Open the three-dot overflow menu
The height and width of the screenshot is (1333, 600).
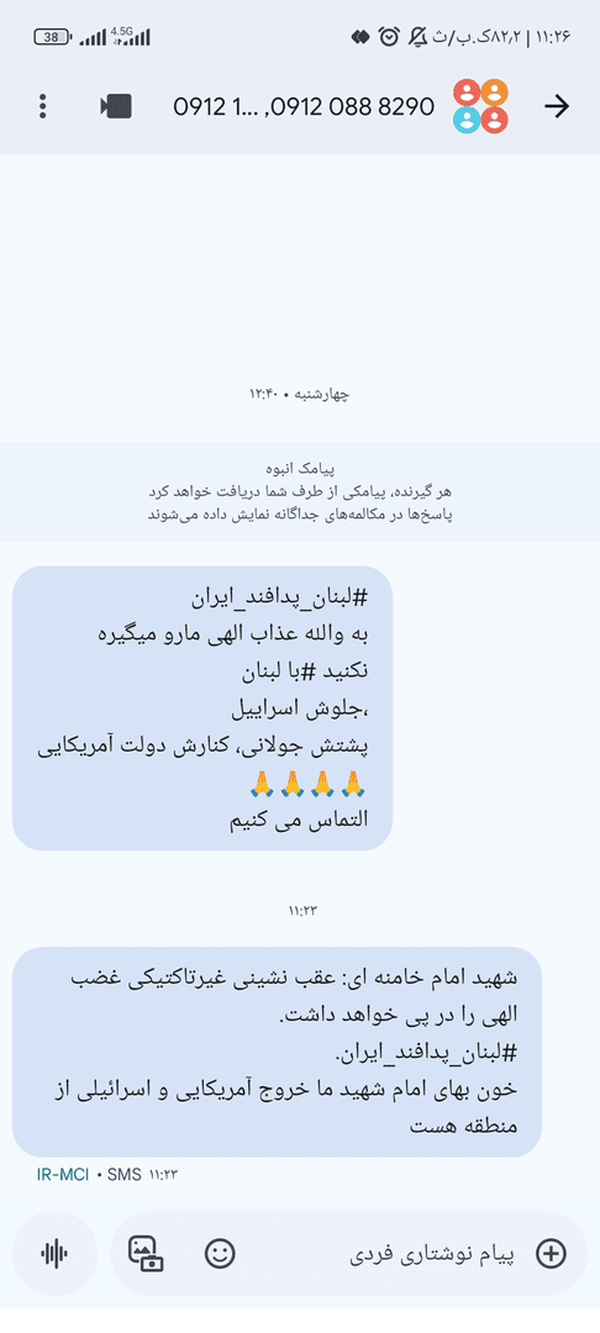tap(42, 106)
